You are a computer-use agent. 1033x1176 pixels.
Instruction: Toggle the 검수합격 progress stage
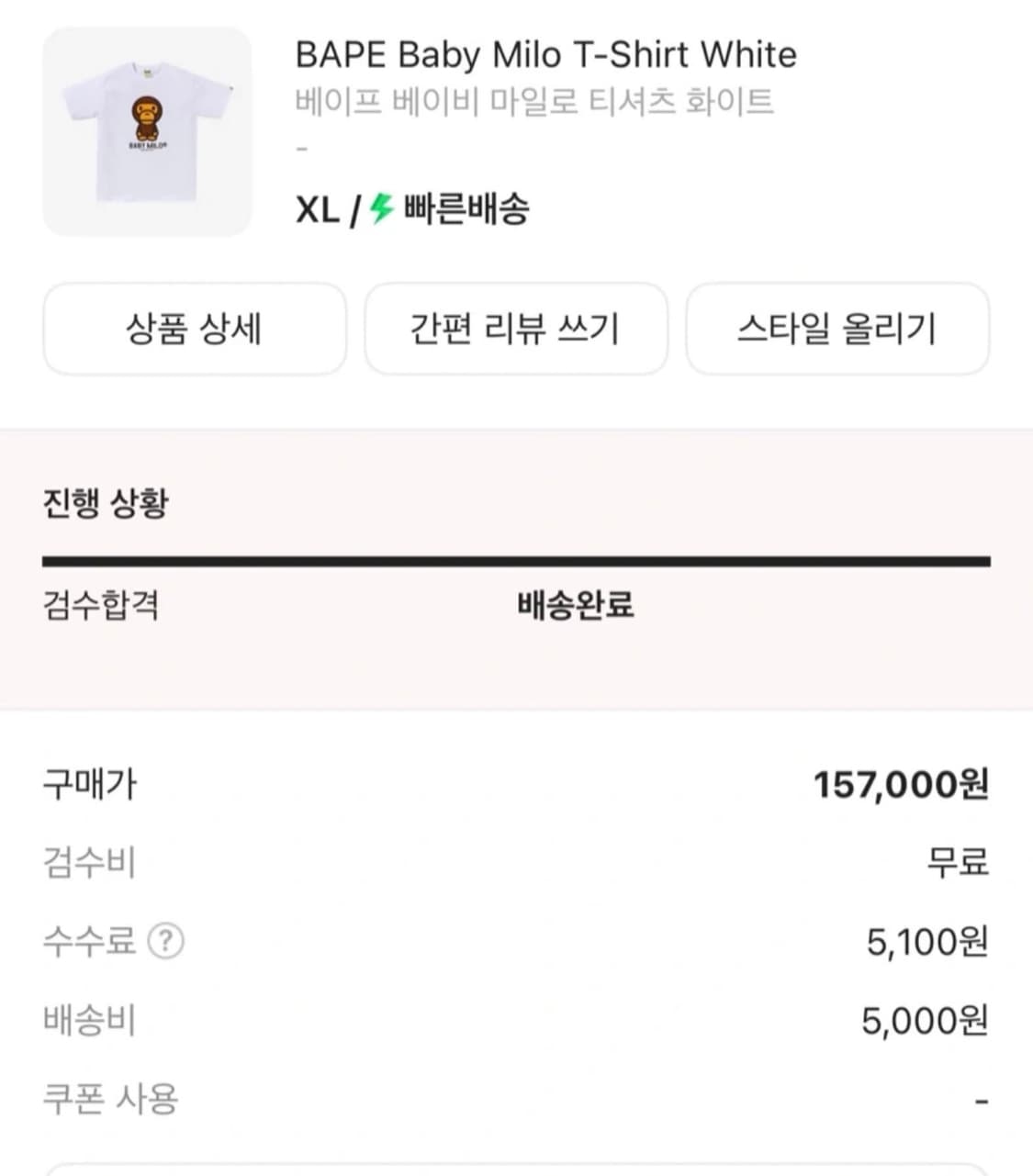(x=99, y=607)
